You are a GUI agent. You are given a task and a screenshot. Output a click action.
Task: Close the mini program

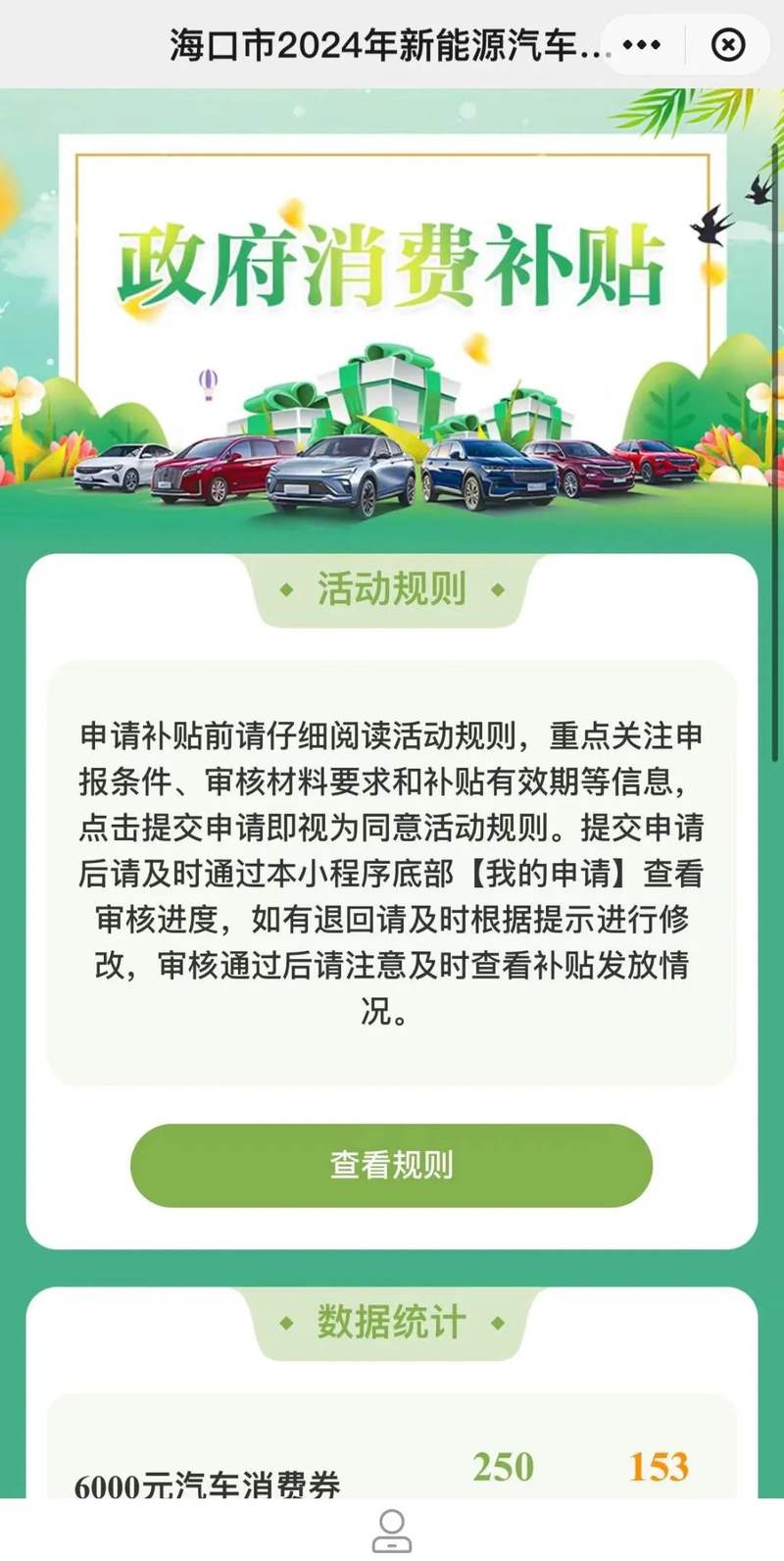(728, 45)
